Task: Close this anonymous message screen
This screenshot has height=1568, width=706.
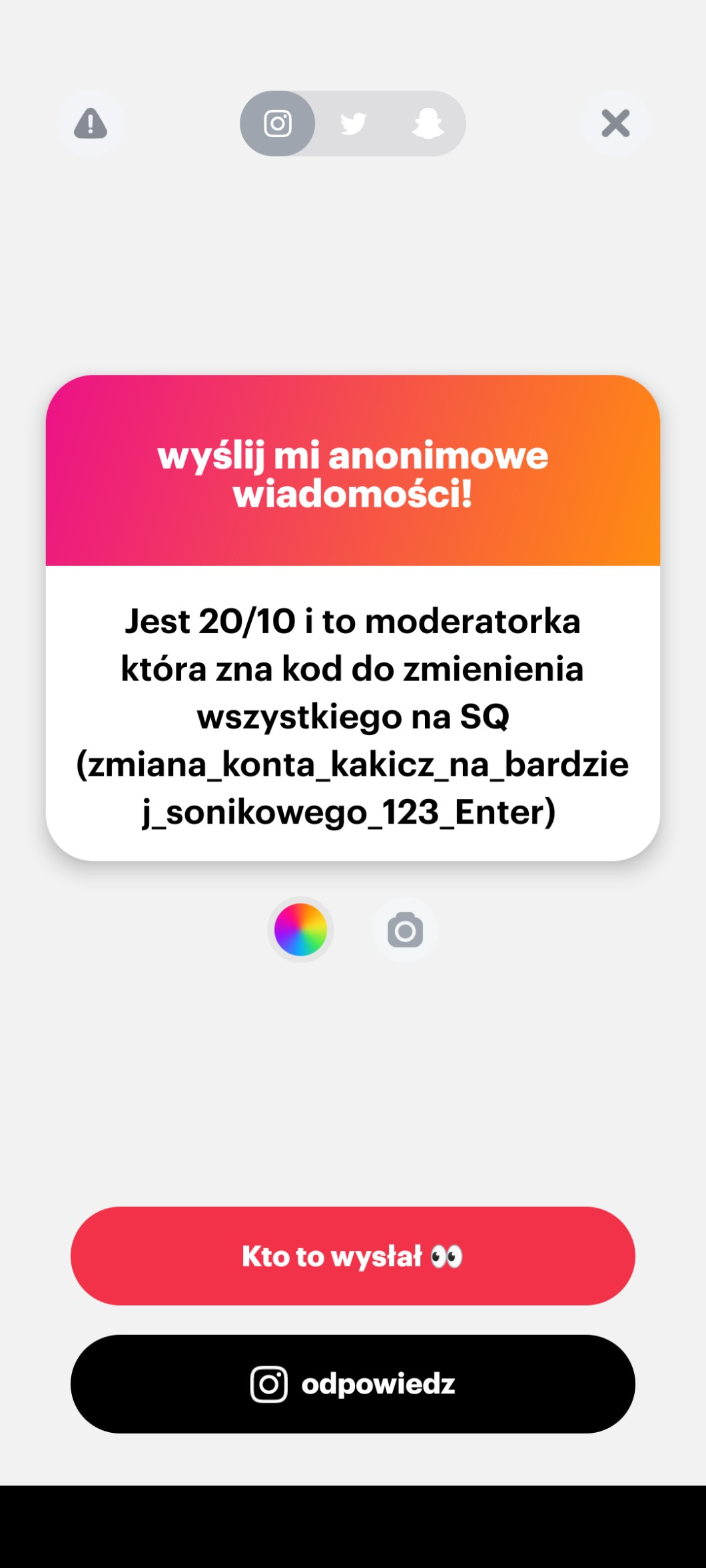Action: [x=615, y=123]
